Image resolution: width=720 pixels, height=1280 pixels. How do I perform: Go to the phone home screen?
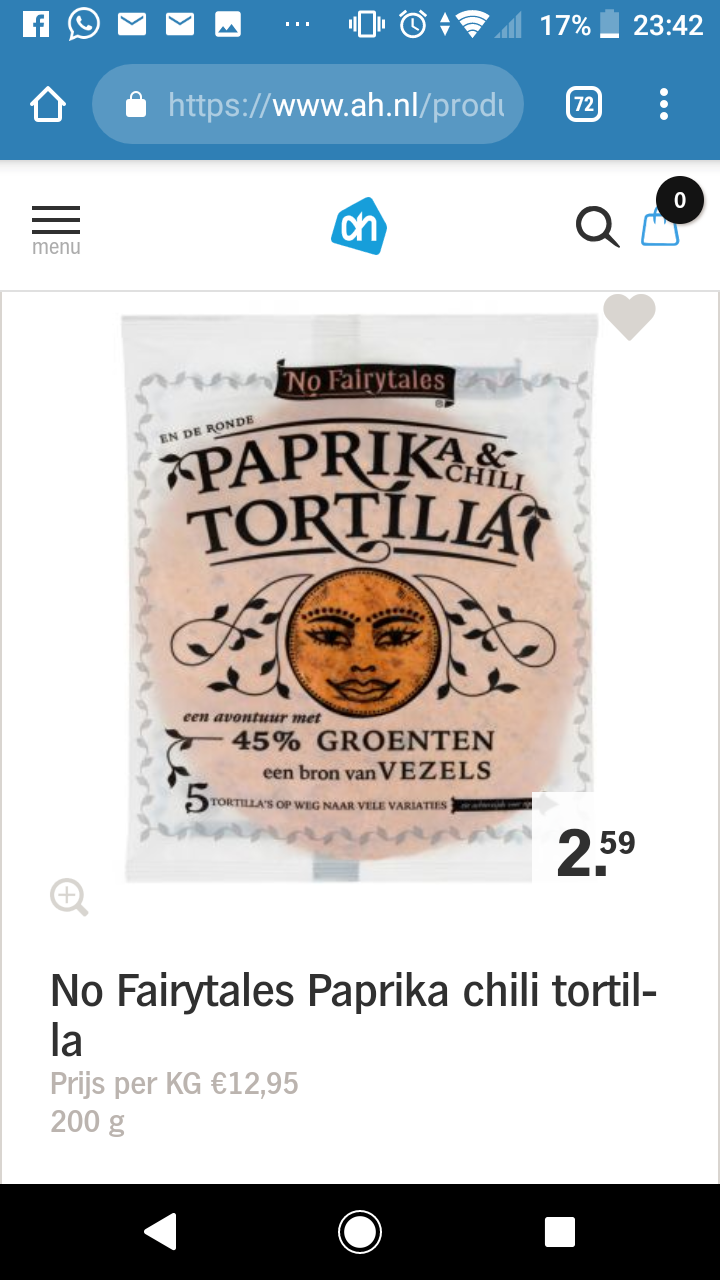[360, 1232]
